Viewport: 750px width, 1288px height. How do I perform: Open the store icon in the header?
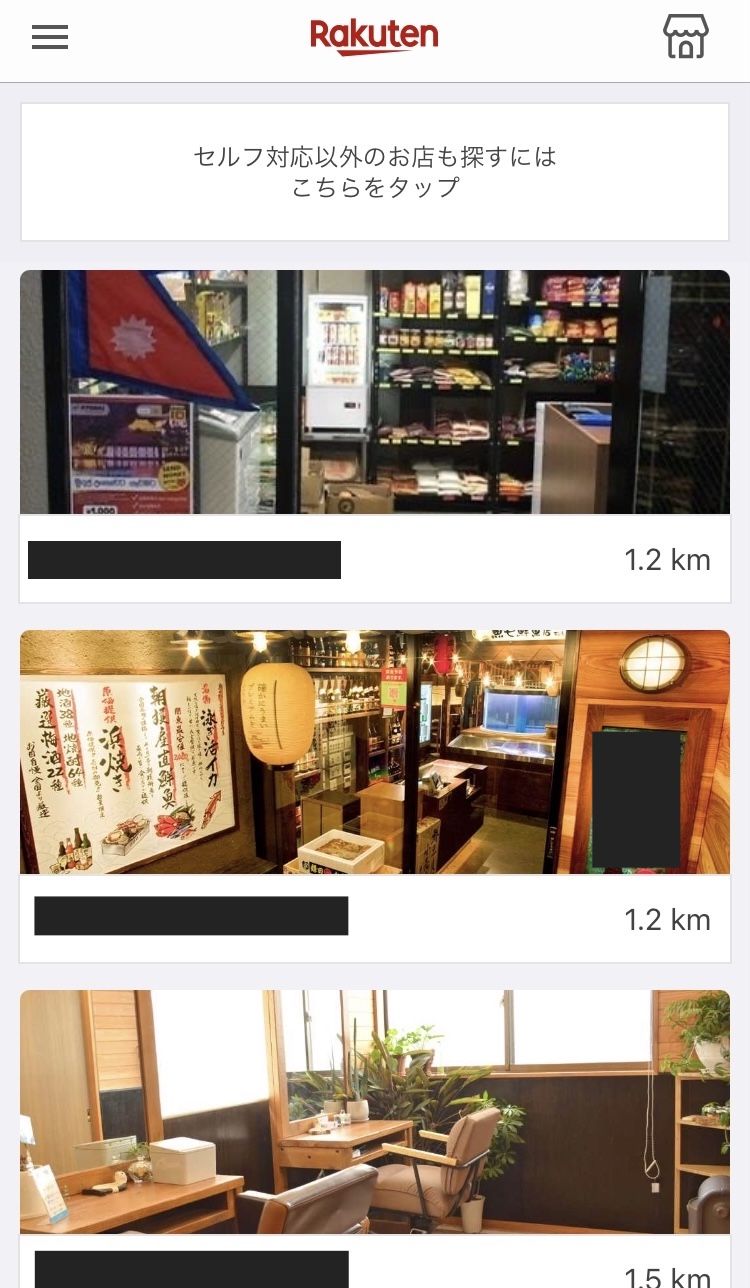click(x=685, y=37)
